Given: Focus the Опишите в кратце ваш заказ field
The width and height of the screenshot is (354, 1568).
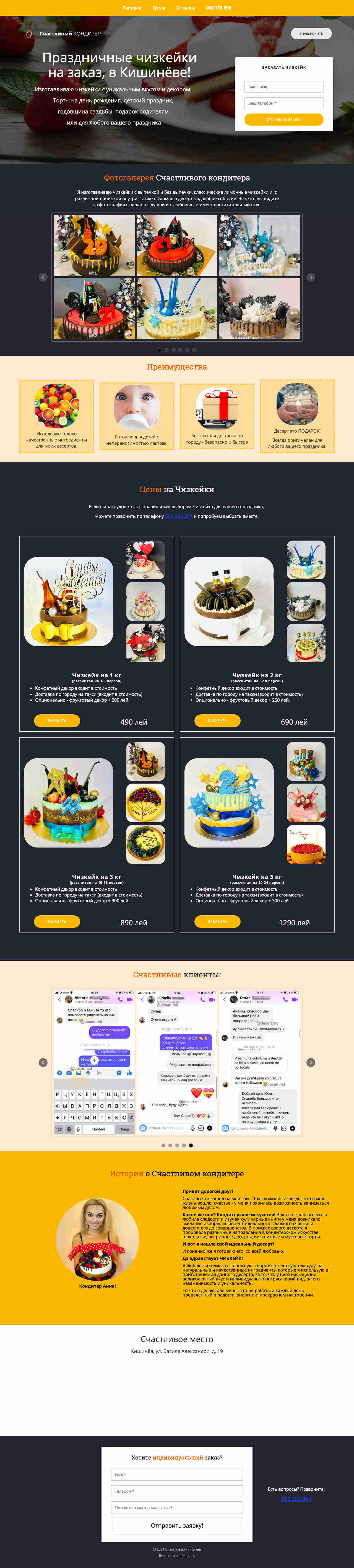Looking at the screenshot, I should pos(177,1508).
